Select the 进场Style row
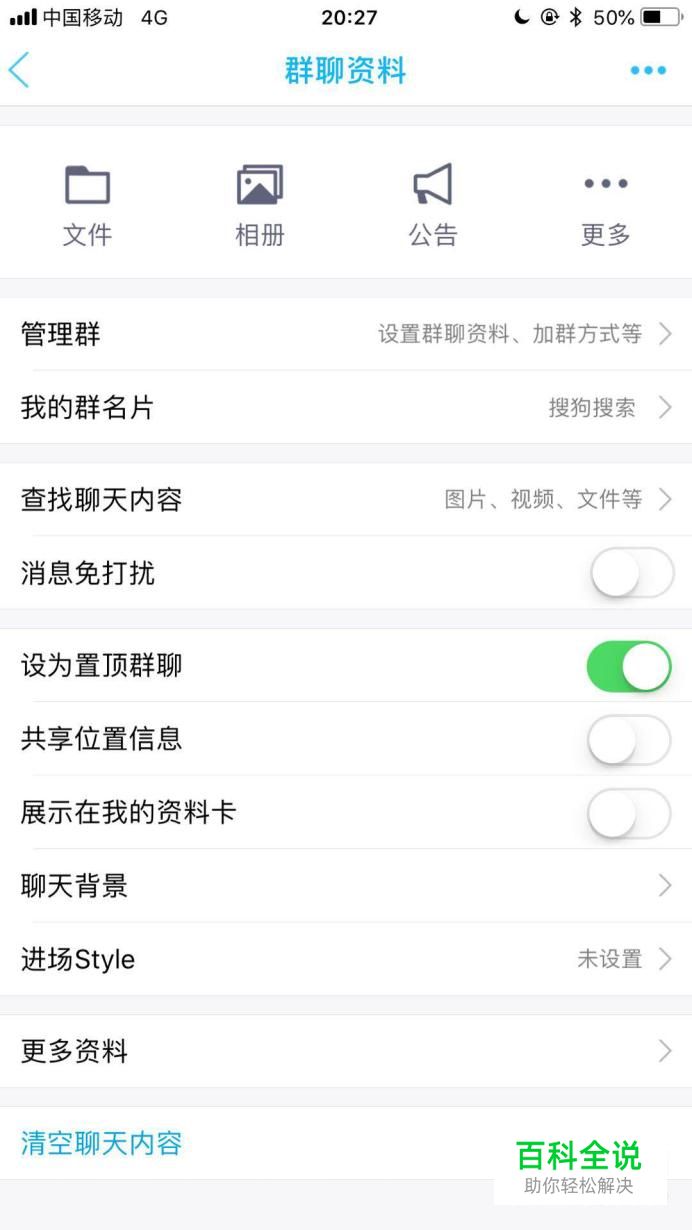This screenshot has width=692, height=1230. click(346, 959)
